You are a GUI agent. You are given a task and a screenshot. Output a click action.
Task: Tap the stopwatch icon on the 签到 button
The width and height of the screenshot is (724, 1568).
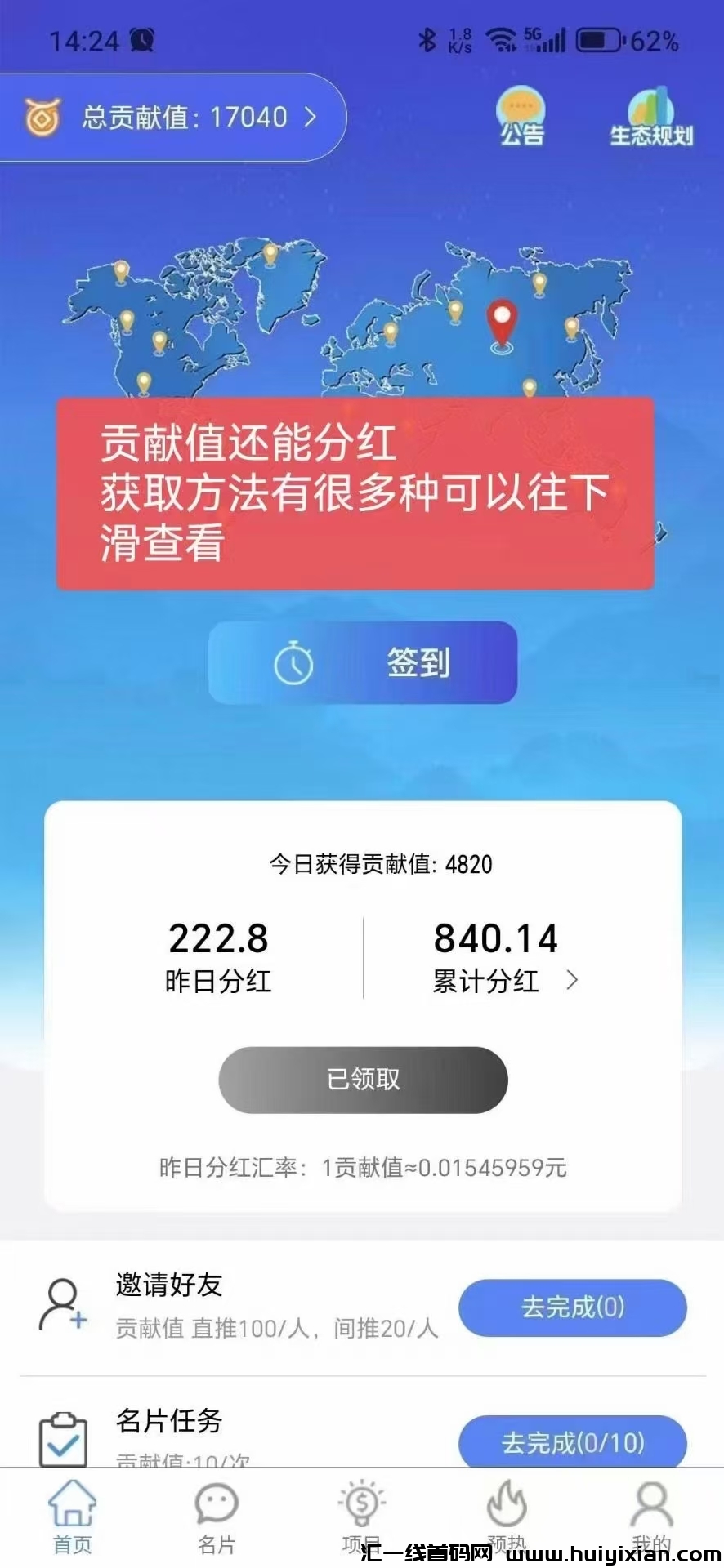tap(293, 663)
